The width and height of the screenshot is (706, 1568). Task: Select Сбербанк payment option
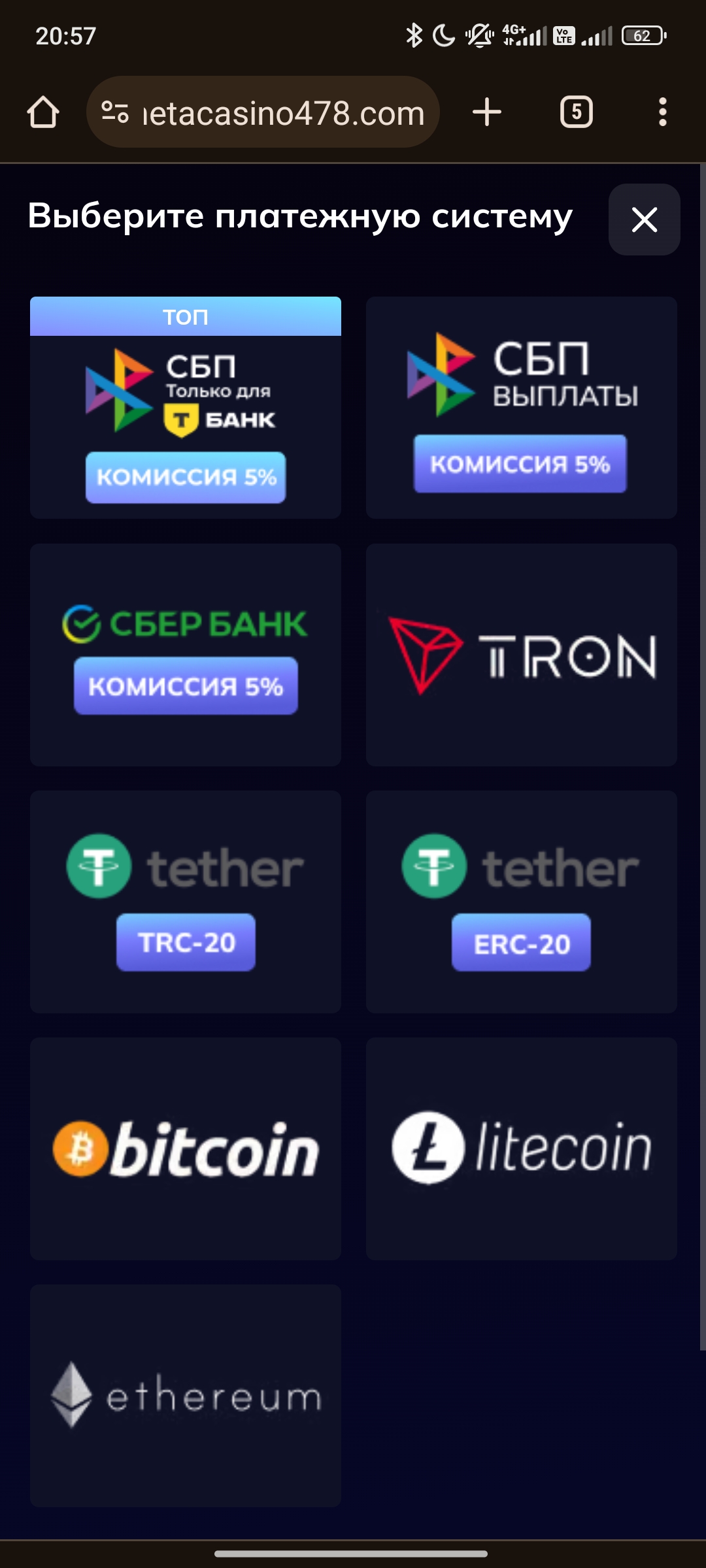pyautogui.click(x=186, y=655)
